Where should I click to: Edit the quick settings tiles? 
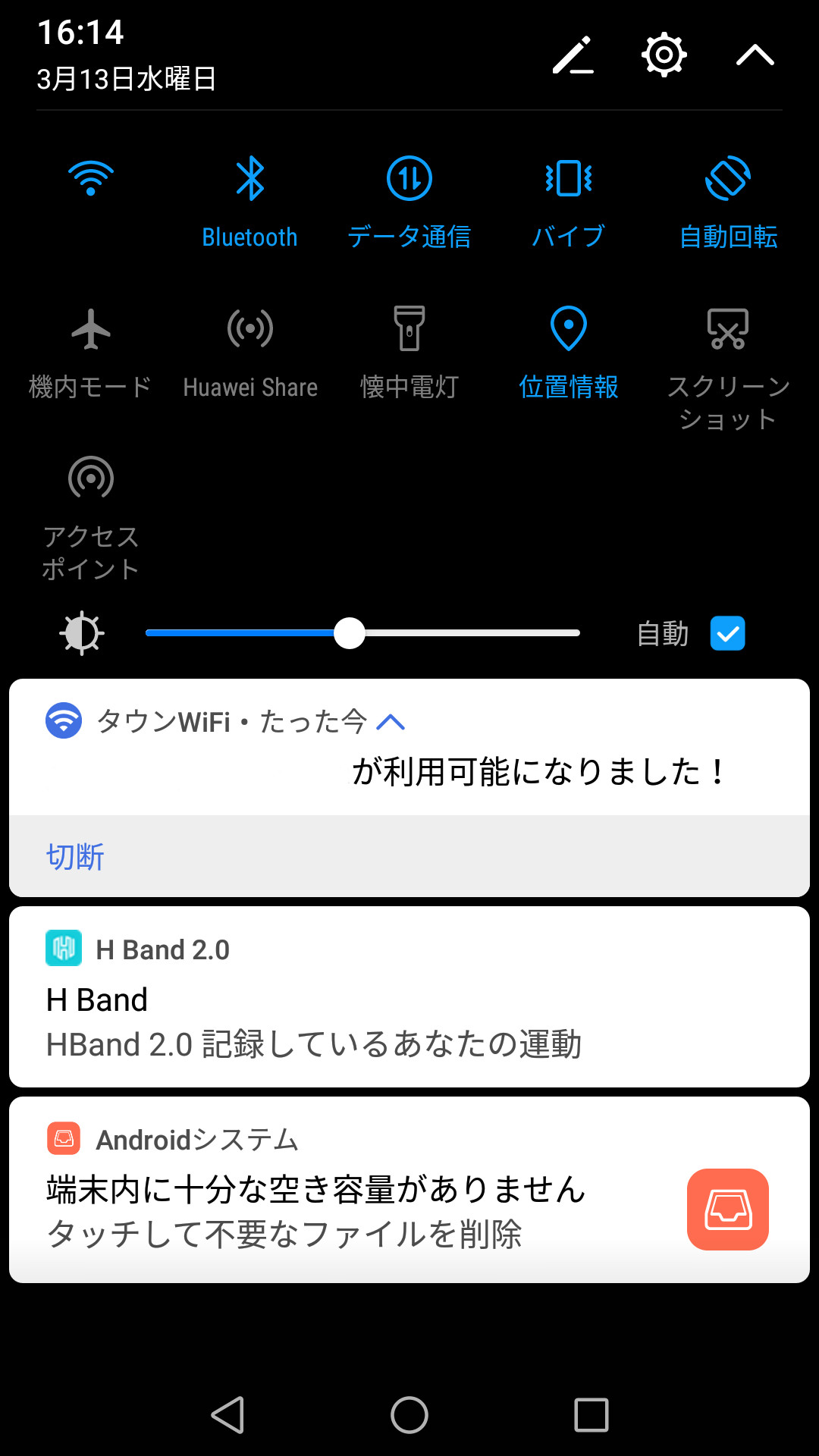(573, 55)
